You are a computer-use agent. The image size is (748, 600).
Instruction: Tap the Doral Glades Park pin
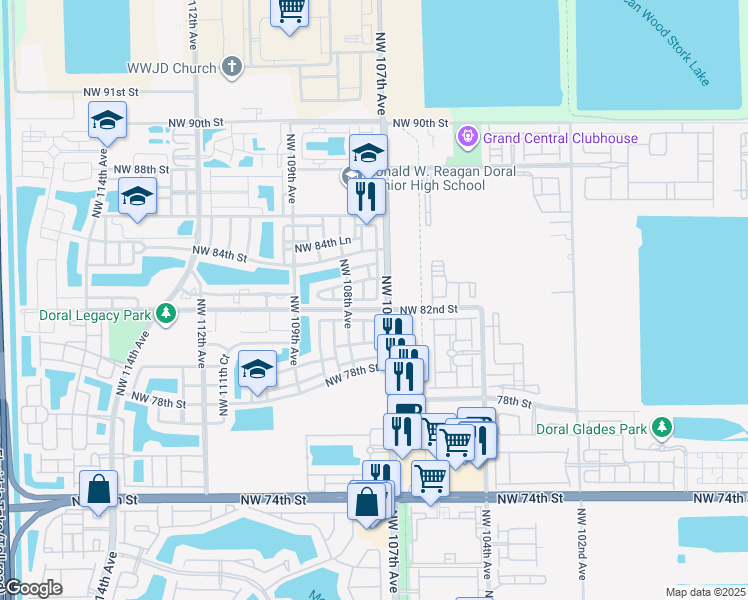(662, 428)
